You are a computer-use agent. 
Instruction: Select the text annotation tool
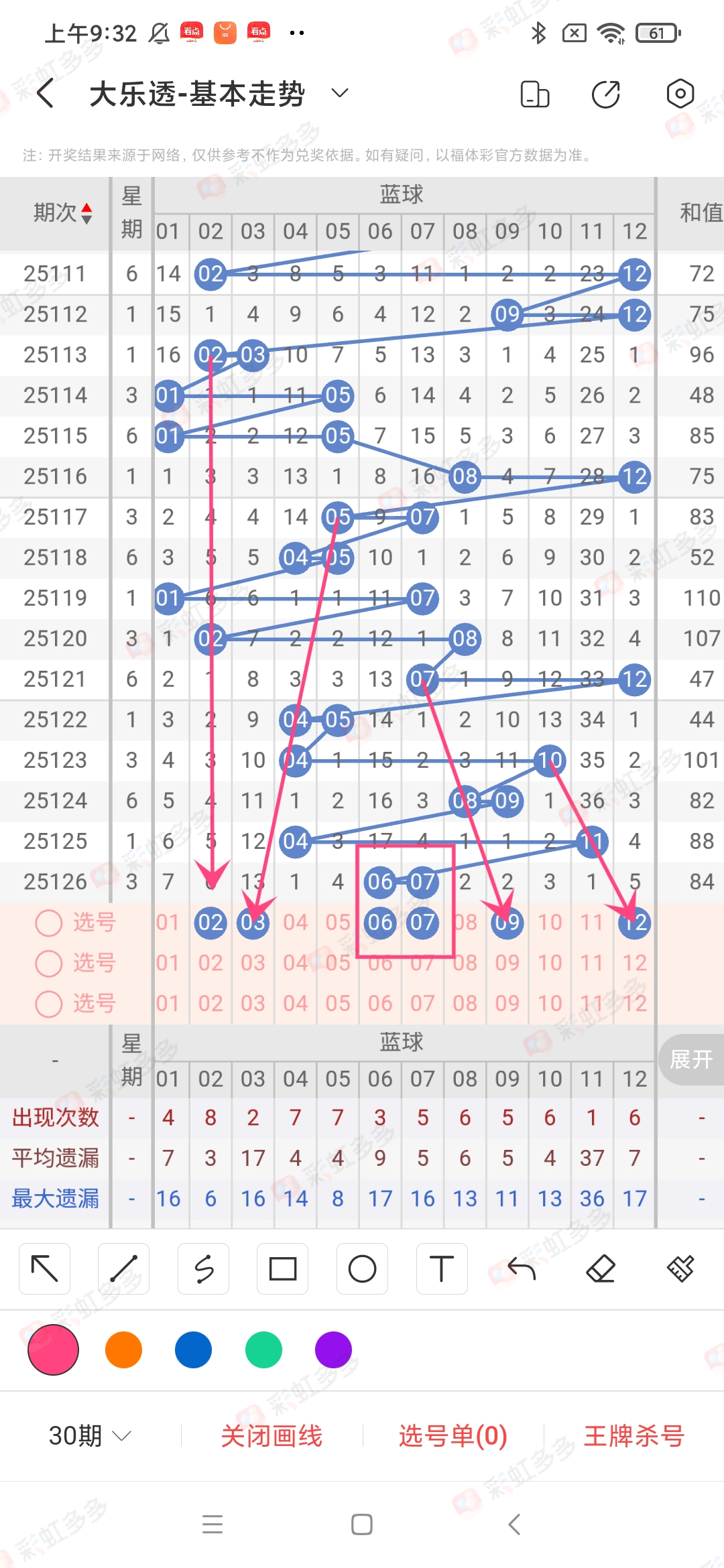point(441,1268)
